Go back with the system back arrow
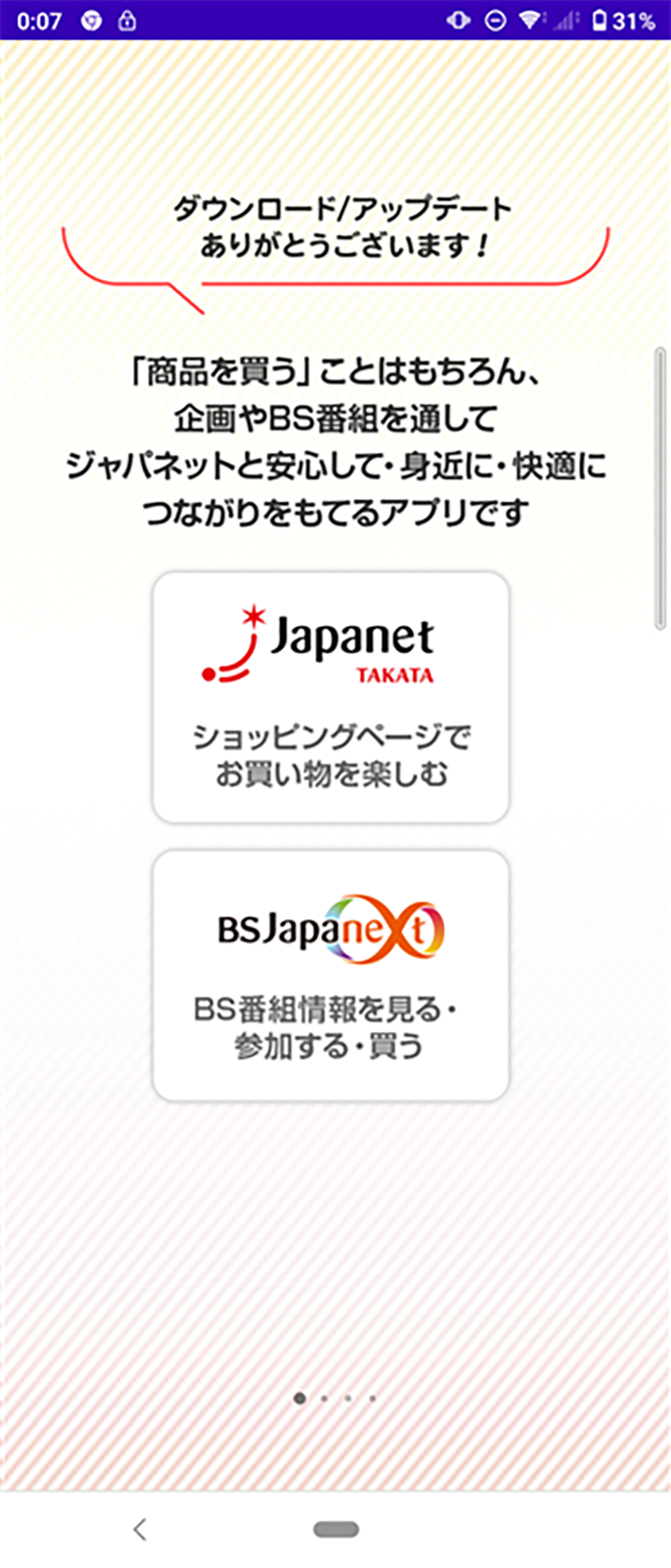 click(140, 1528)
